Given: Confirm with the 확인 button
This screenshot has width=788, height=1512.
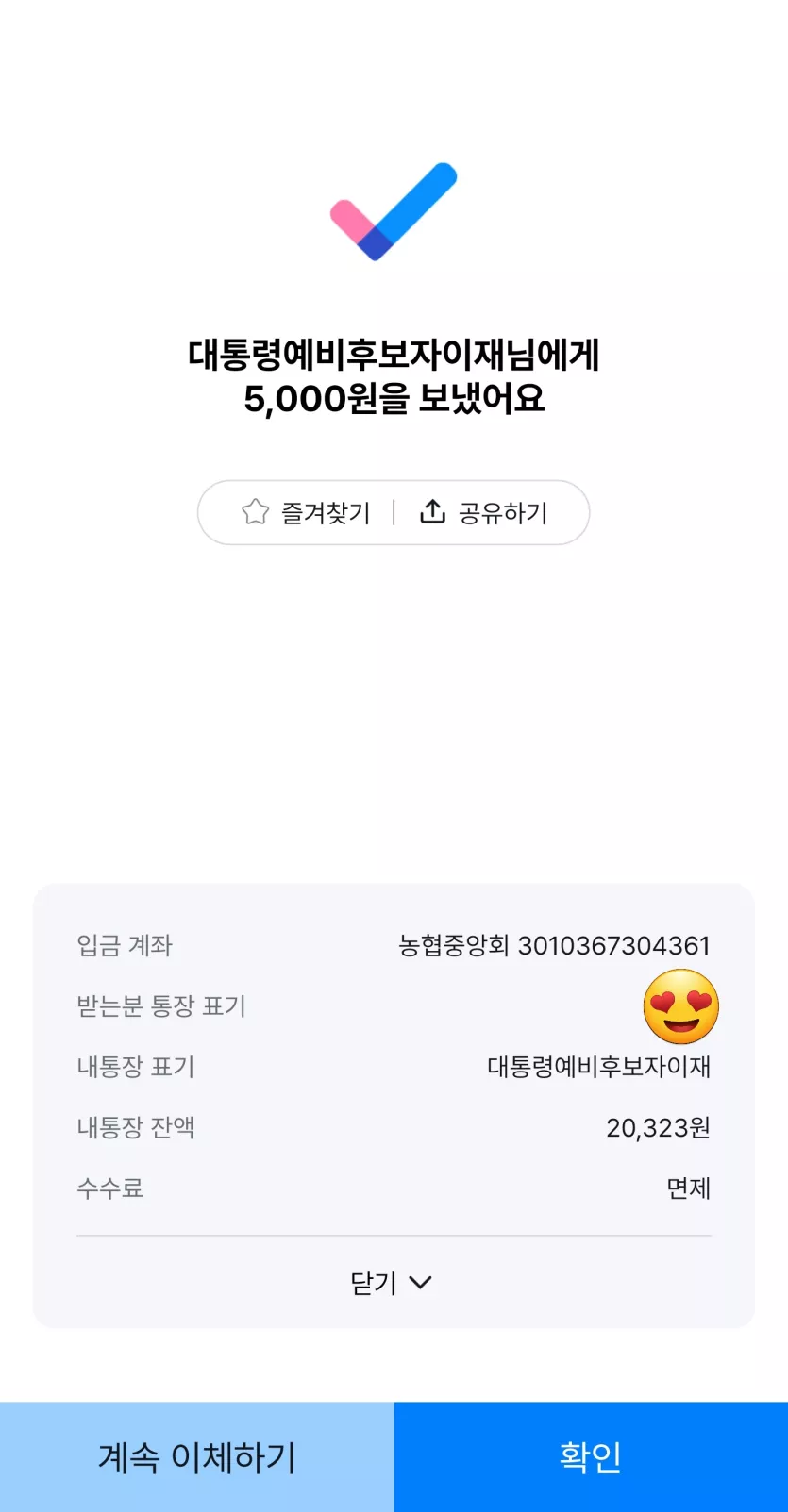Looking at the screenshot, I should 591,1456.
